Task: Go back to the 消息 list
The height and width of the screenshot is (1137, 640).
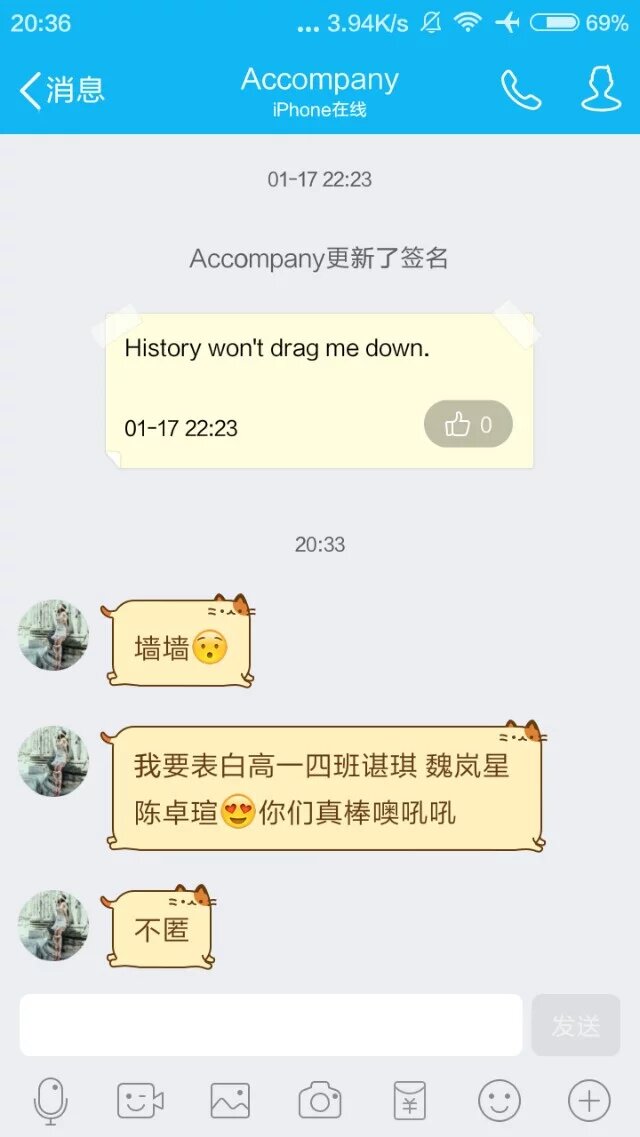Action: (x=62, y=91)
